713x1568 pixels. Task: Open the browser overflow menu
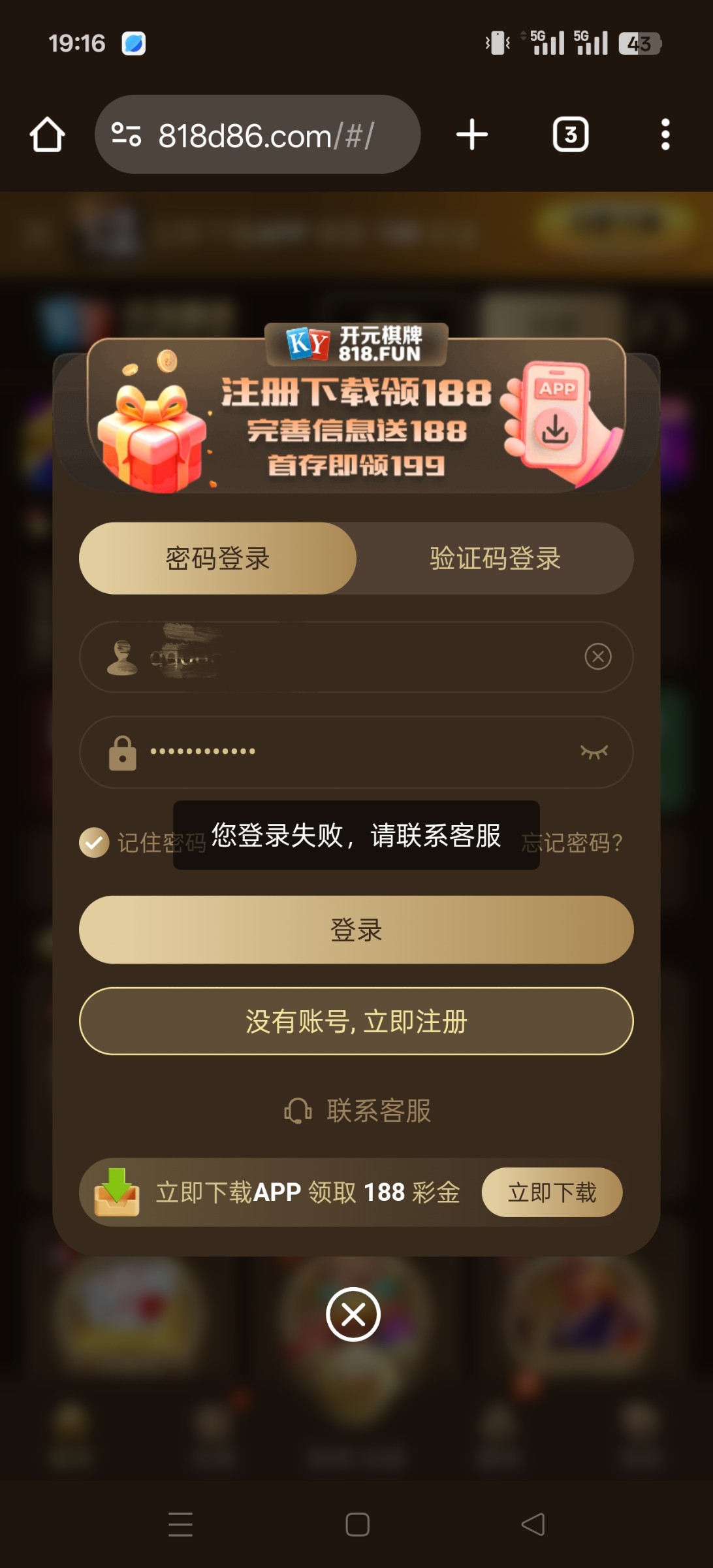665,135
